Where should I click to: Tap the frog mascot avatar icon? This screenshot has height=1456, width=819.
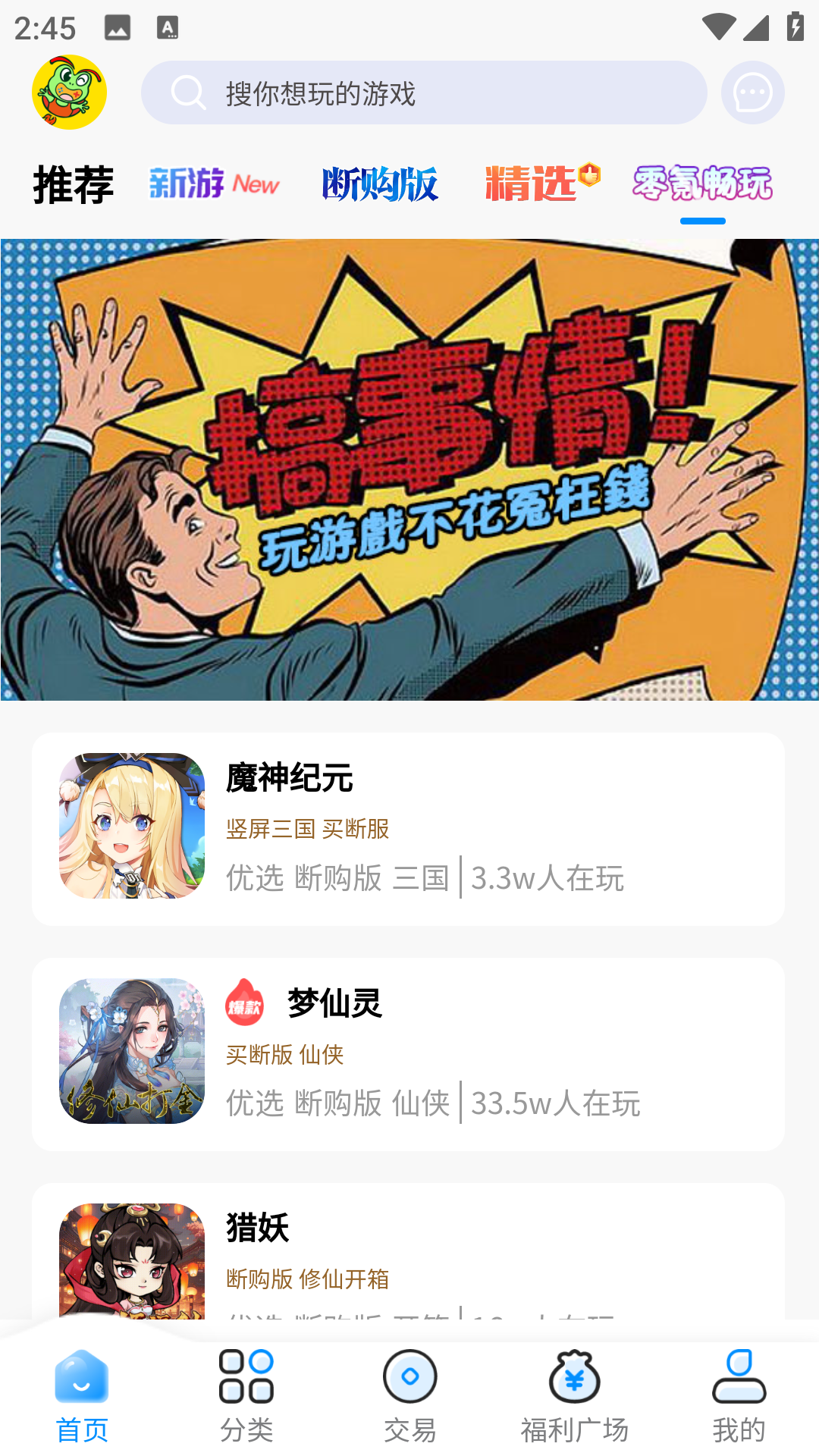click(x=71, y=92)
